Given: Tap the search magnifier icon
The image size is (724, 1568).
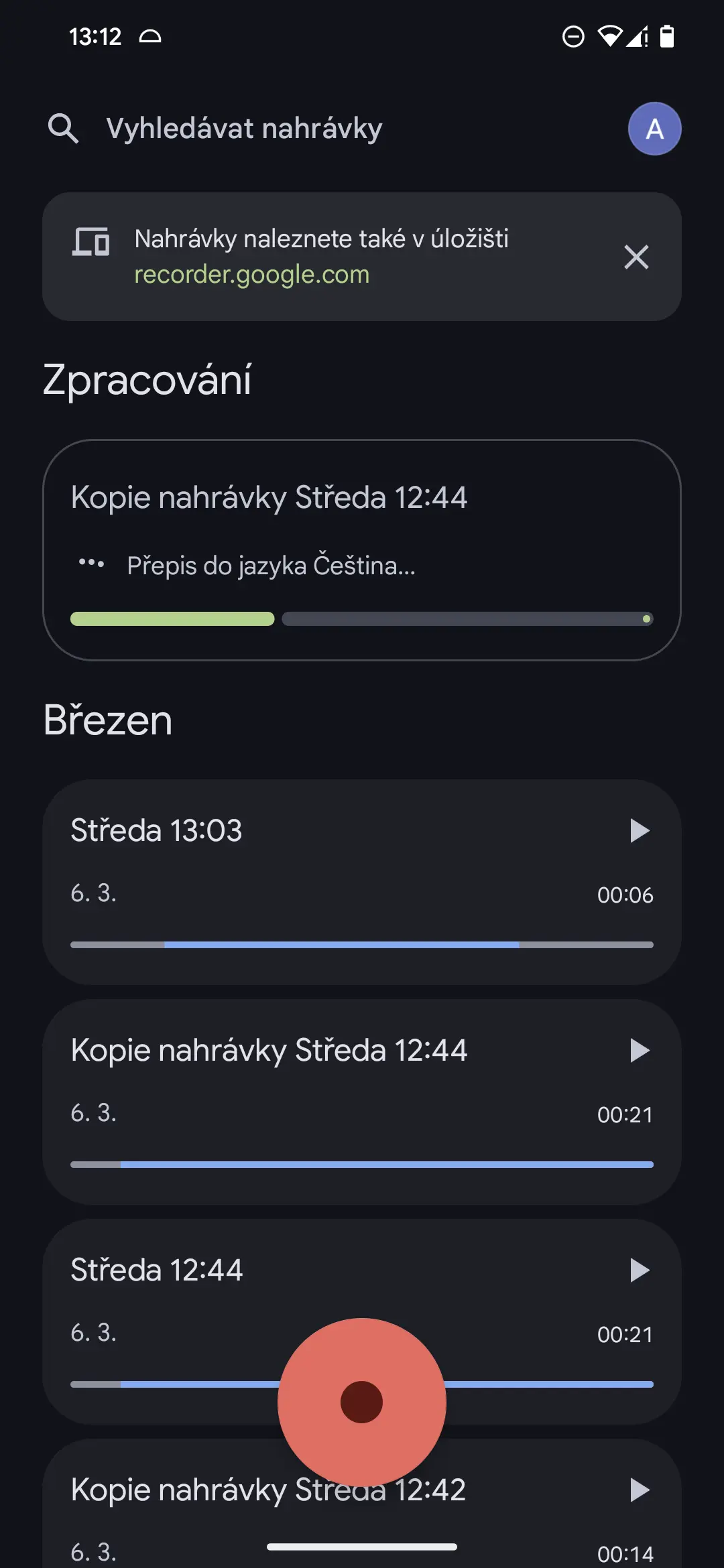Looking at the screenshot, I should pos(63,128).
